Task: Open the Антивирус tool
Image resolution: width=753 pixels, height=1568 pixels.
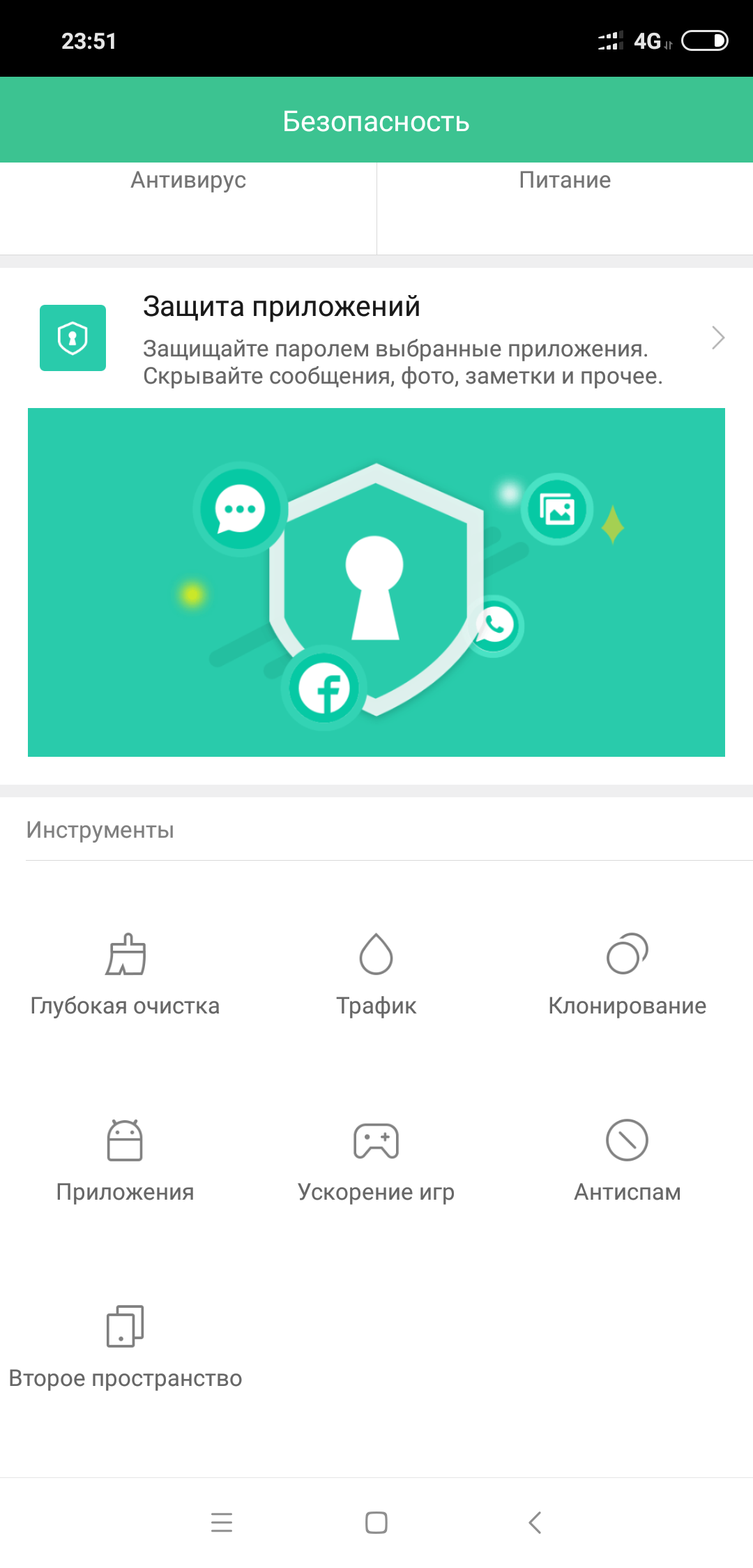Action: point(188,181)
